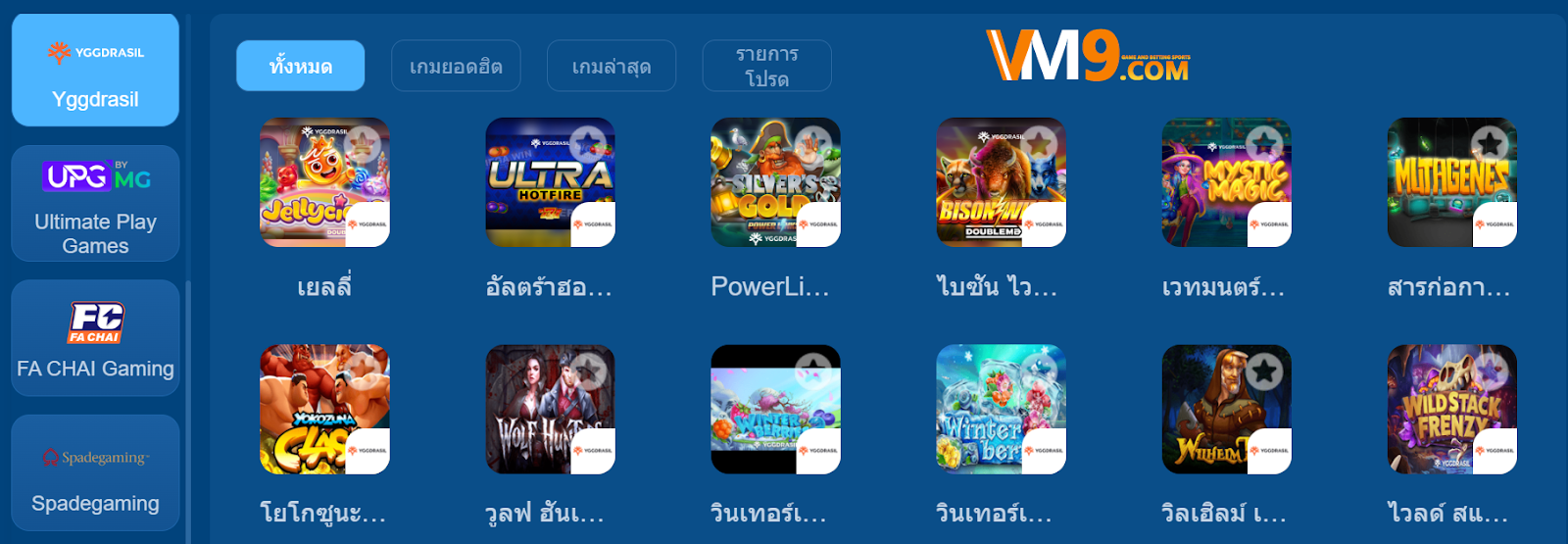1568x544 pixels.
Task: Switch to FA CHAI Gaming provider
Action: tap(95, 338)
